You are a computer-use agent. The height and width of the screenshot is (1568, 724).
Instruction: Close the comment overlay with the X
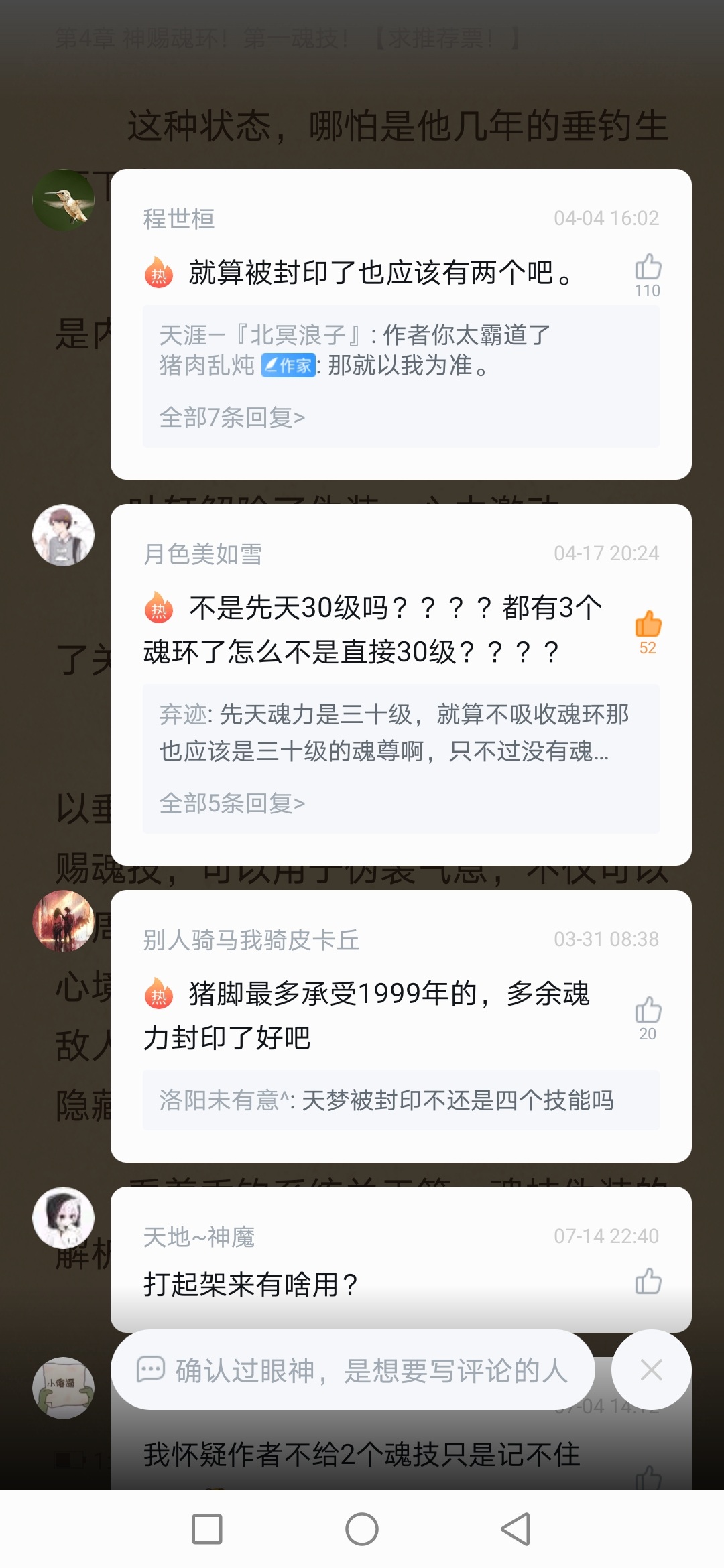[x=651, y=1370]
